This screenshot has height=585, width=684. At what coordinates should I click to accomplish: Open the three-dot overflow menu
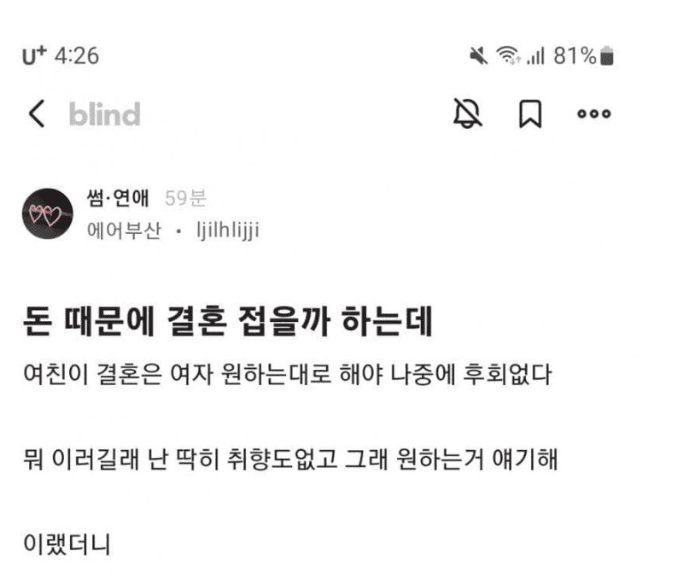[594, 115]
